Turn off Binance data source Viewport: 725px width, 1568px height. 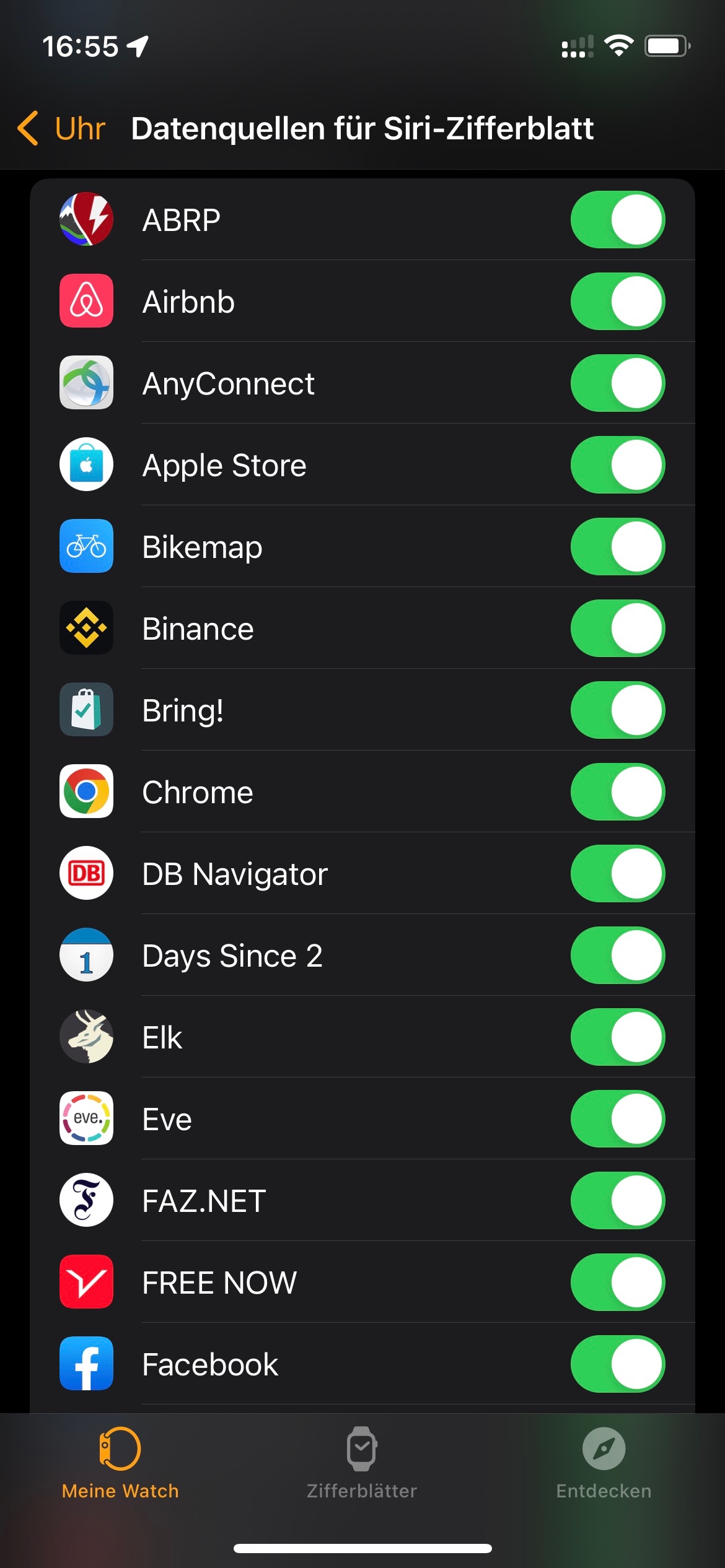click(617, 629)
